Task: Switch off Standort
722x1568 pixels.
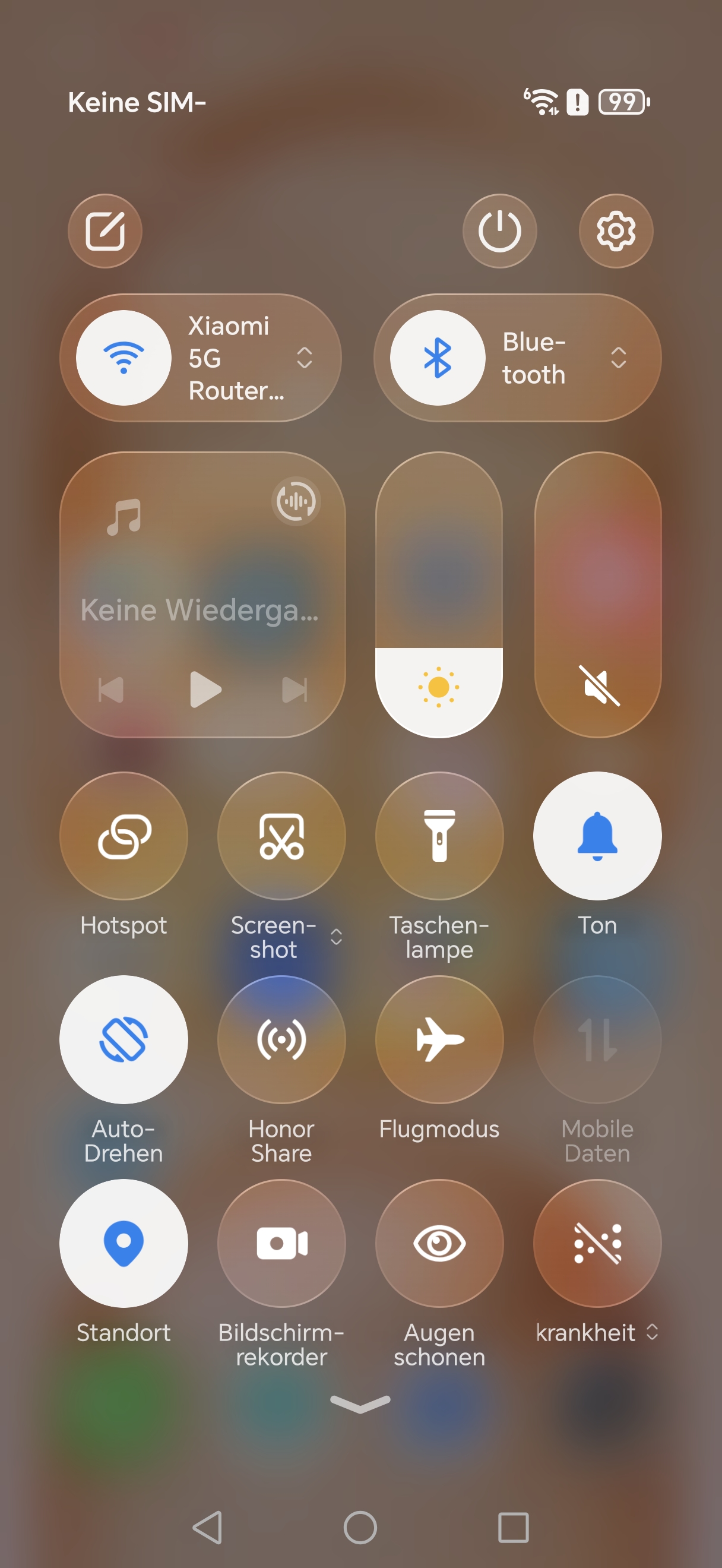Action: point(123,1243)
